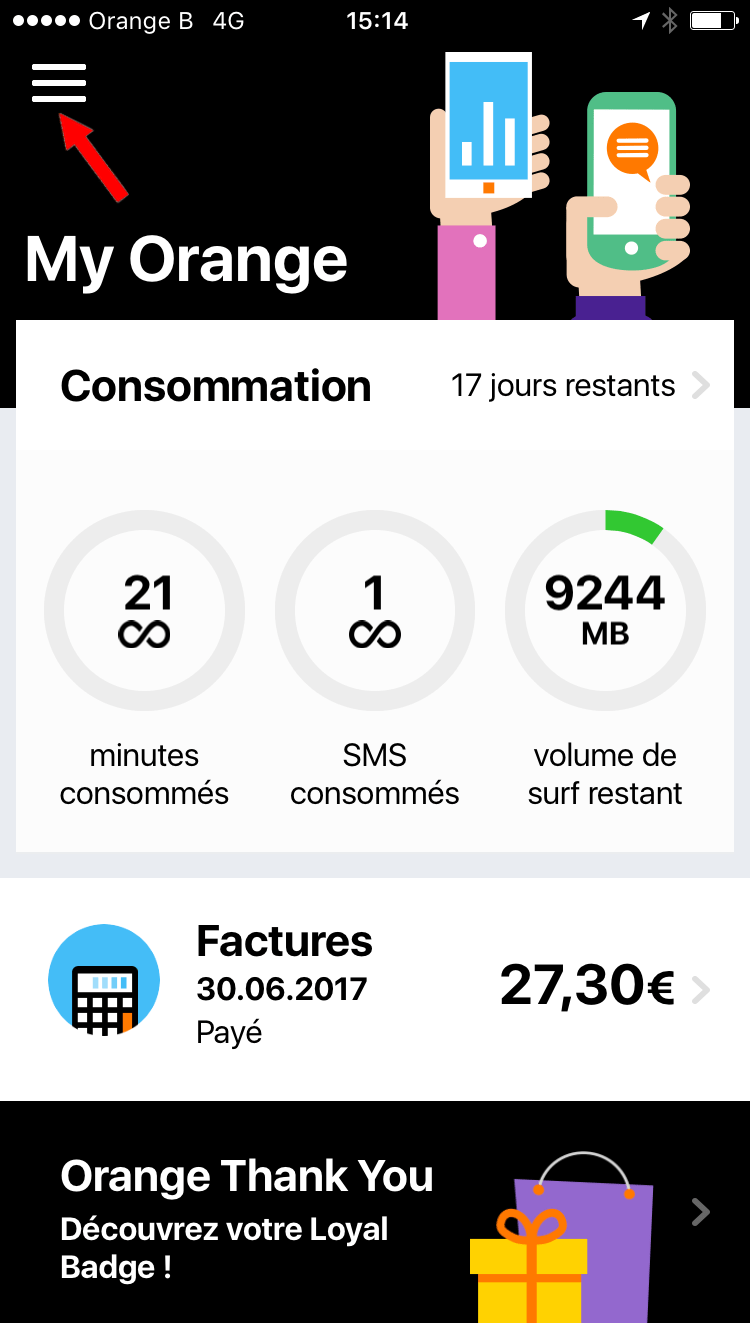Tap the infinity symbol under the minutes count
The height and width of the screenshot is (1334, 750).
pyautogui.click(x=144, y=632)
